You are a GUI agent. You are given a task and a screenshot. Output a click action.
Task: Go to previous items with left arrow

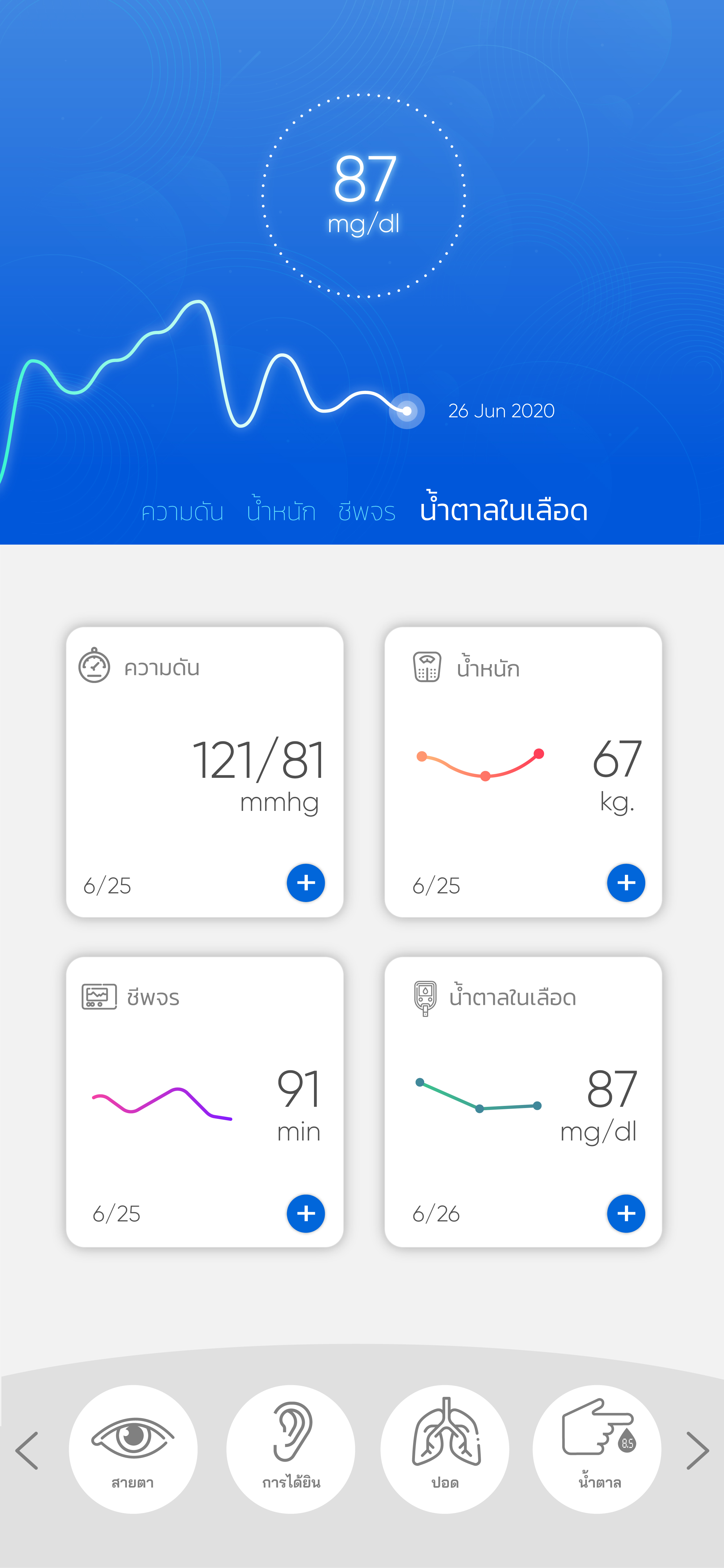click(27, 1451)
